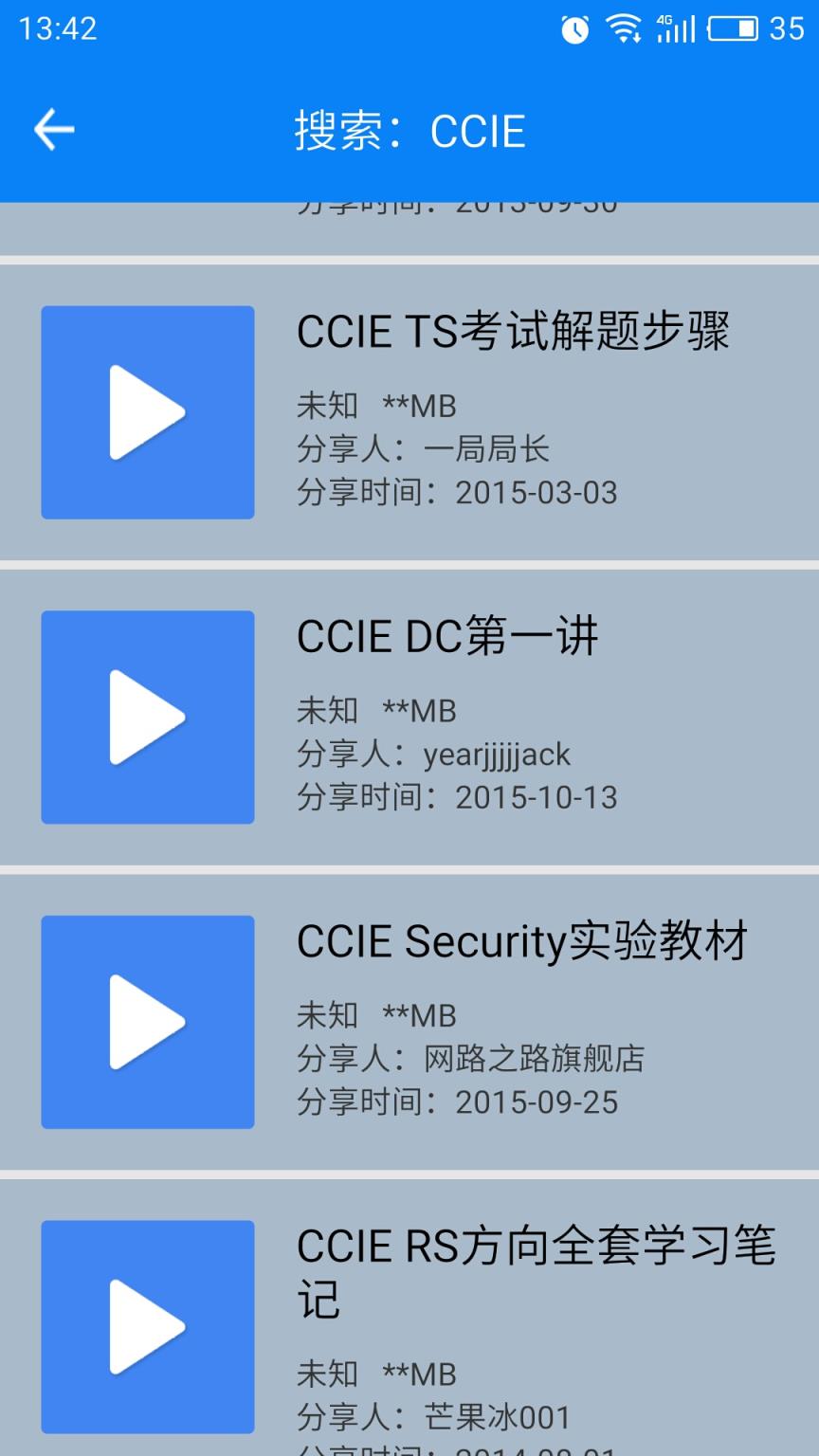Tap the play icon for CCIE Security实验教材
Image resolution: width=819 pixels, height=1456 pixels.
(146, 1022)
